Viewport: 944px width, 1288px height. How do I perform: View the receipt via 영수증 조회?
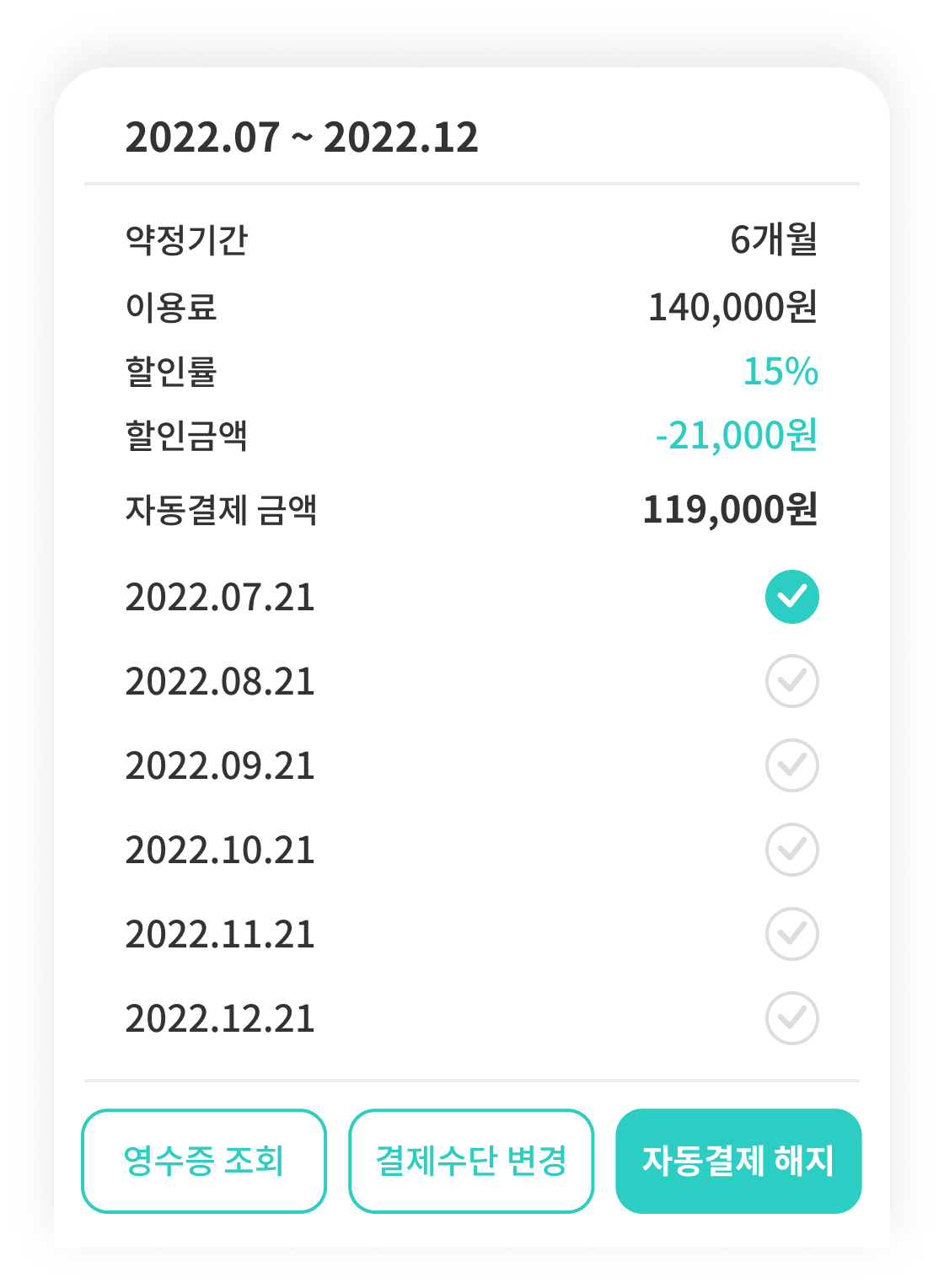204,1161
